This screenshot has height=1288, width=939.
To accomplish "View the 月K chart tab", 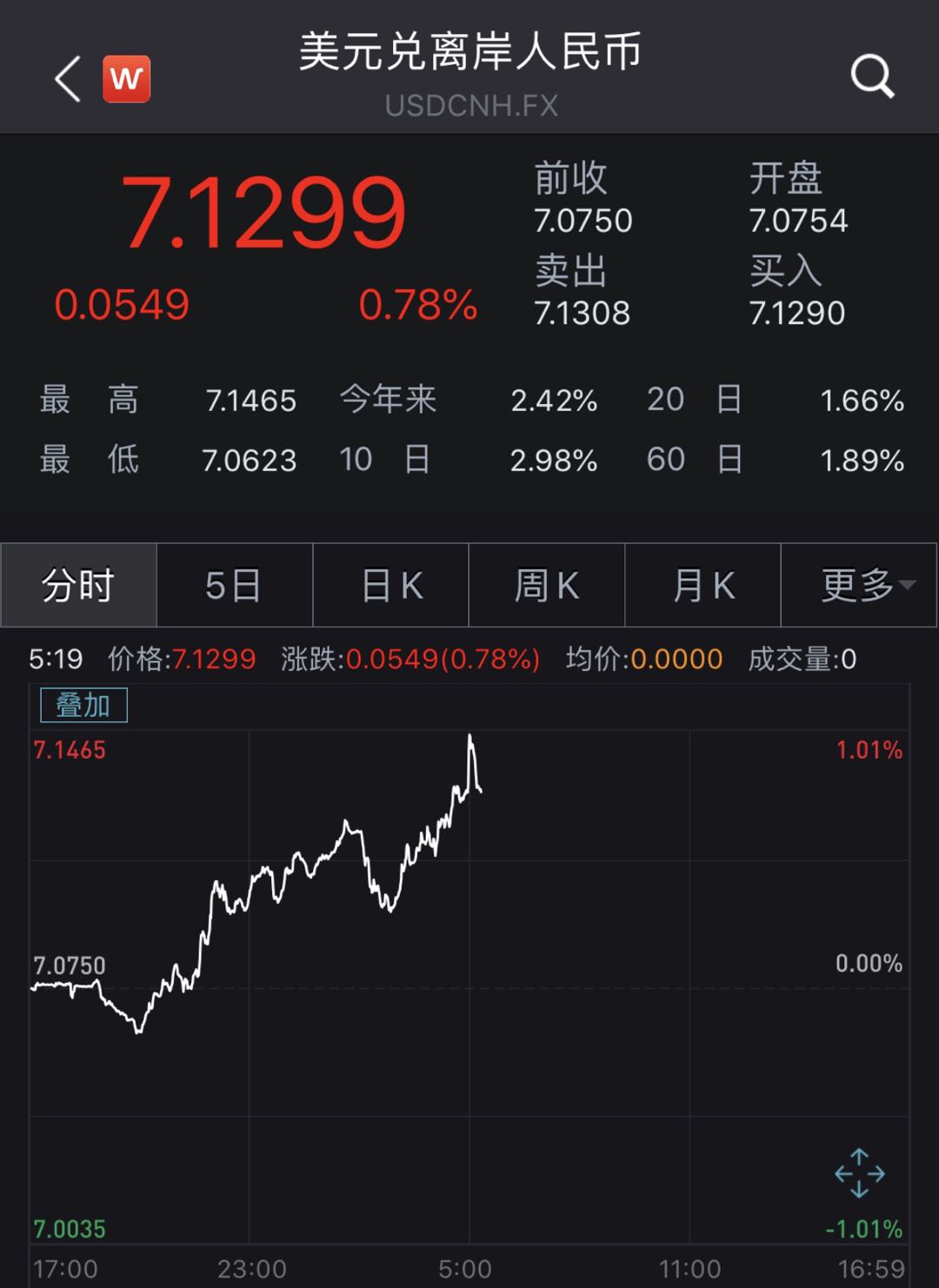I will click(703, 585).
